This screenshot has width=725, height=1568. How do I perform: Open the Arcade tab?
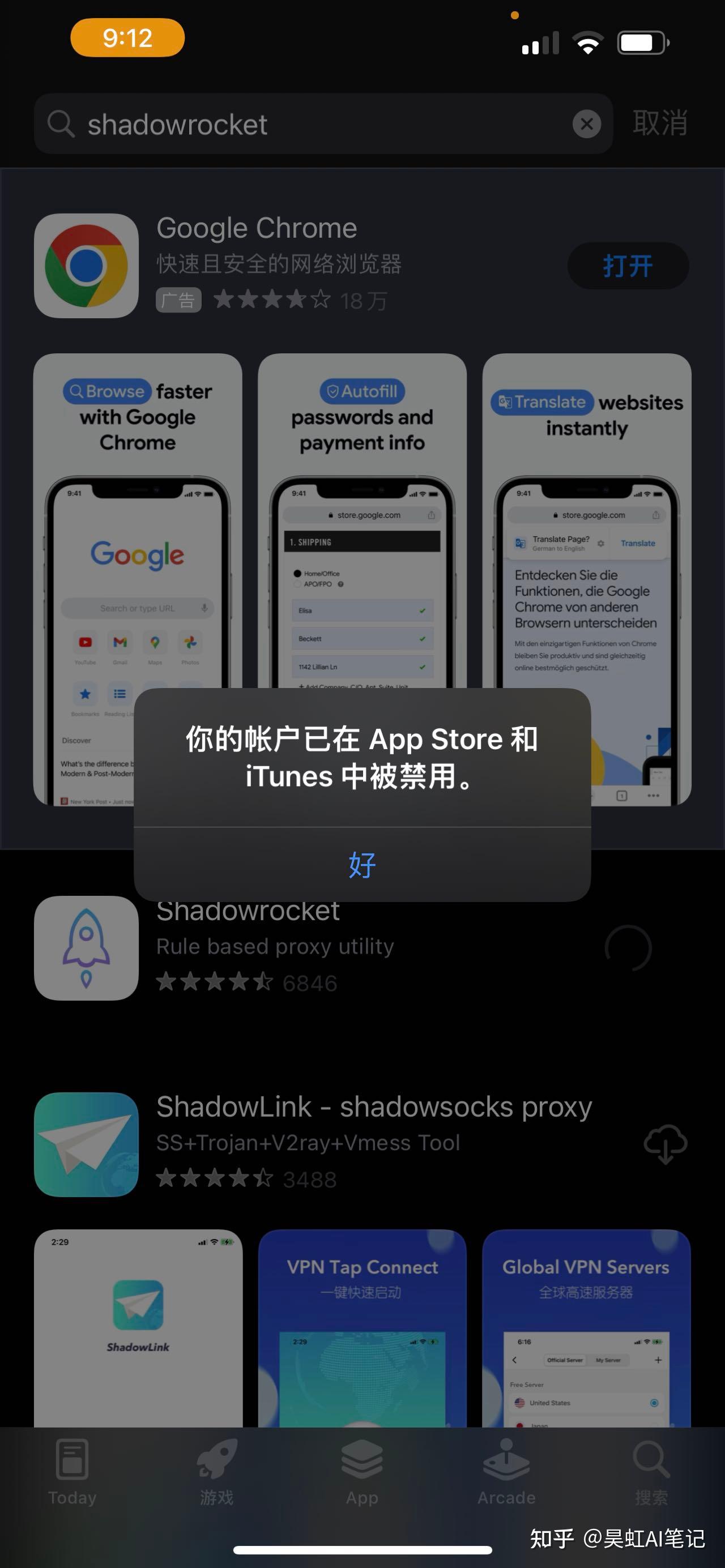click(506, 1472)
